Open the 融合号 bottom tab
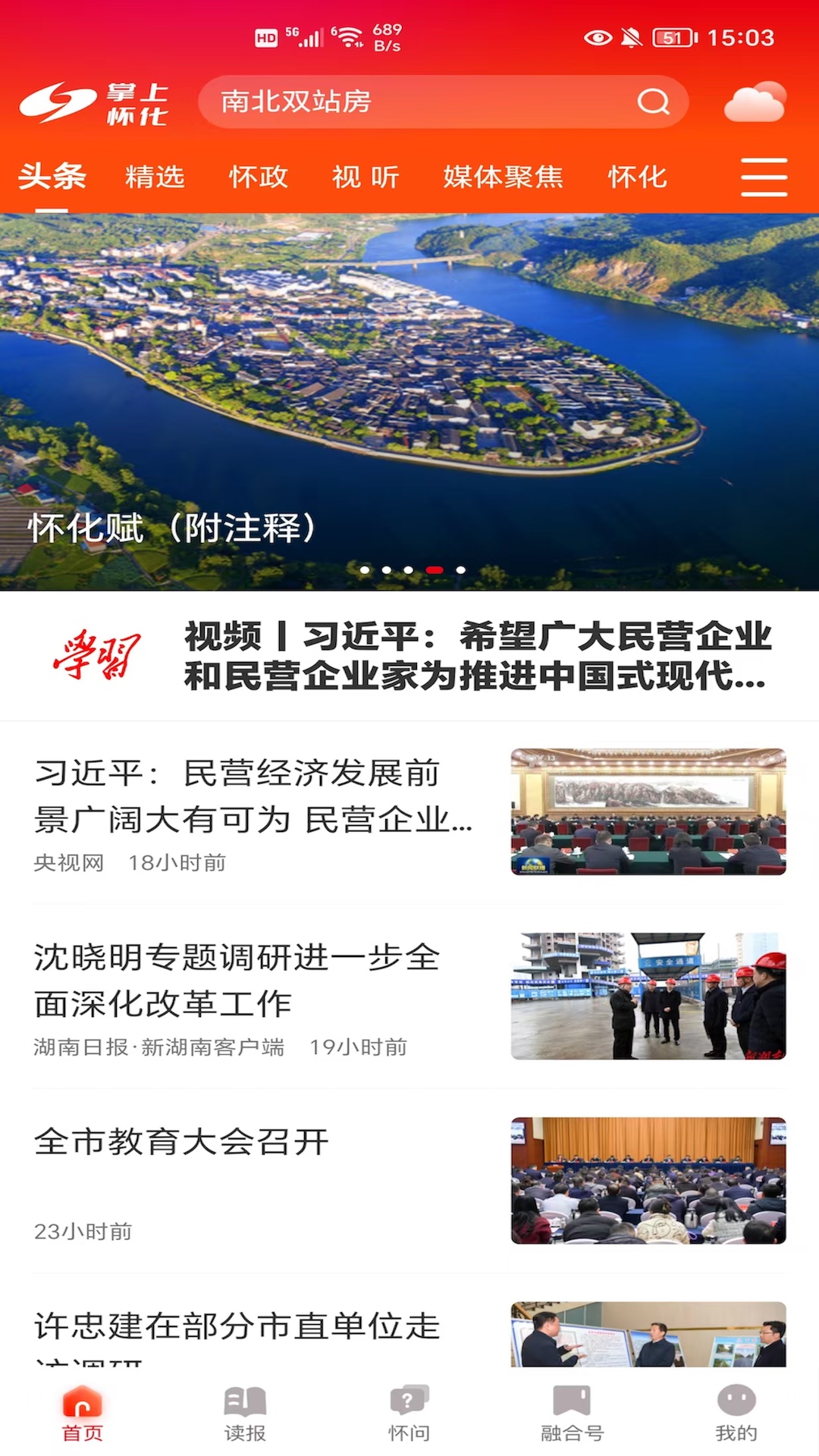The height and width of the screenshot is (1456, 819). coord(573,1414)
